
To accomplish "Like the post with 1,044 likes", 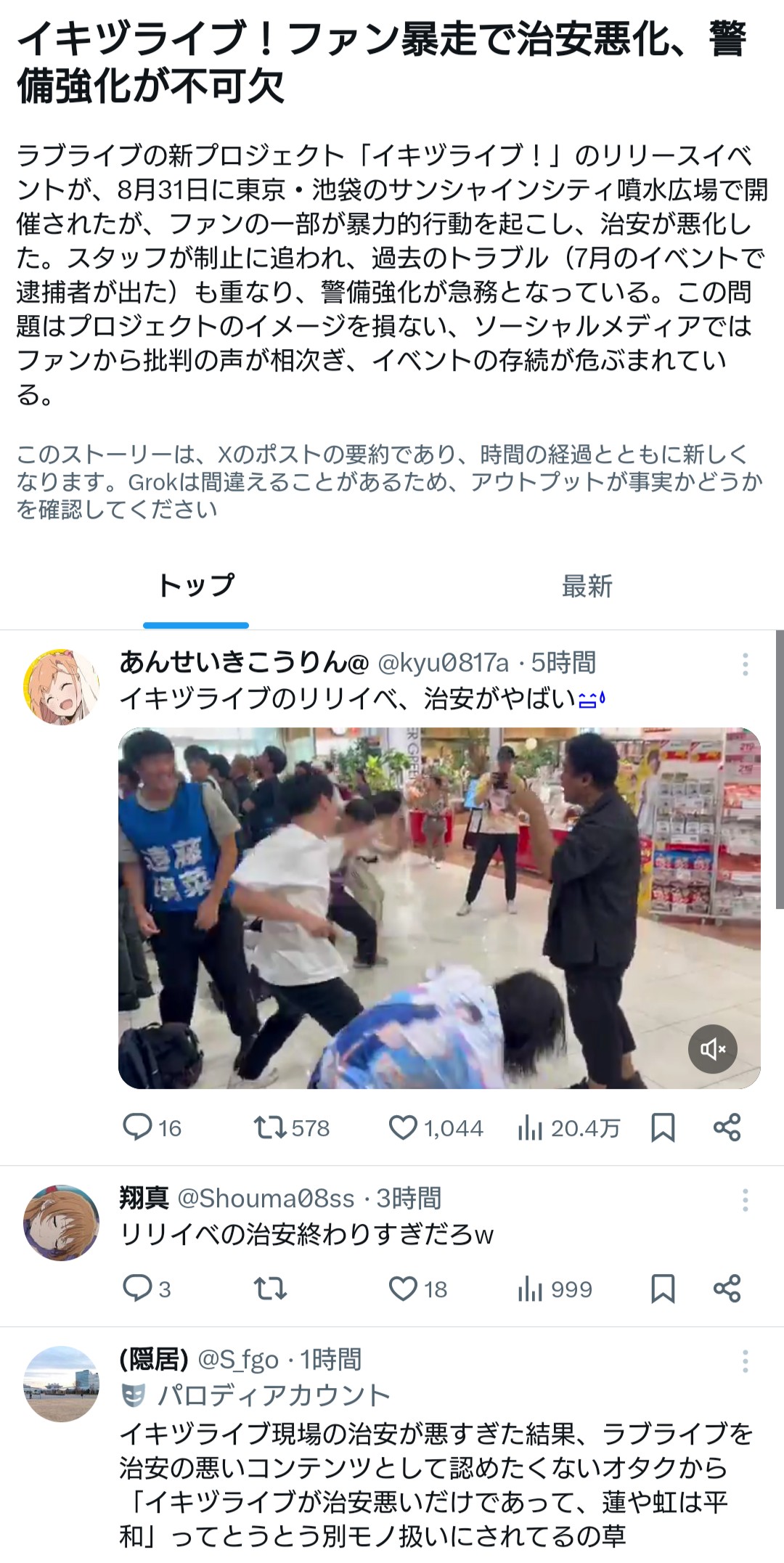I will pyautogui.click(x=403, y=1127).
